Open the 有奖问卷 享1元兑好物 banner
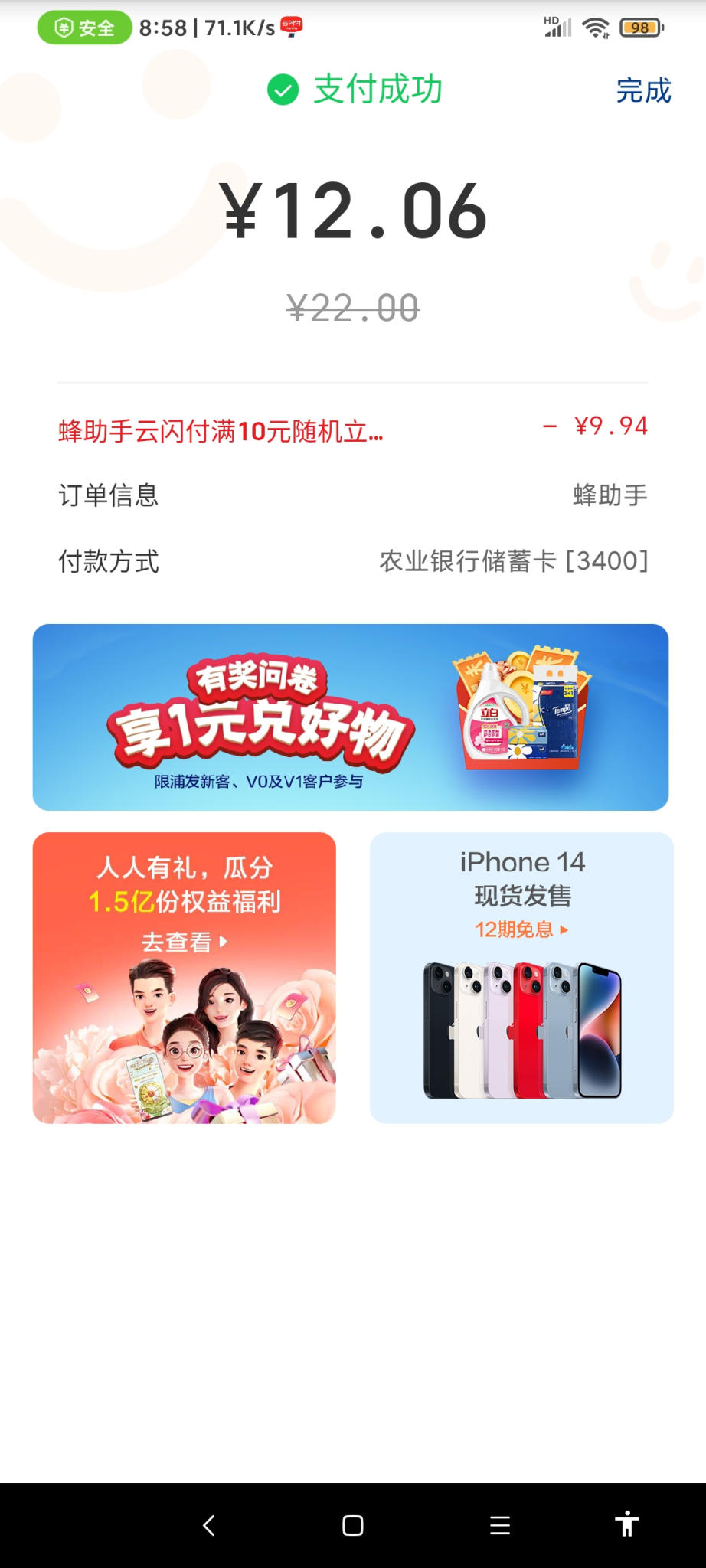706x1568 pixels. click(x=351, y=717)
